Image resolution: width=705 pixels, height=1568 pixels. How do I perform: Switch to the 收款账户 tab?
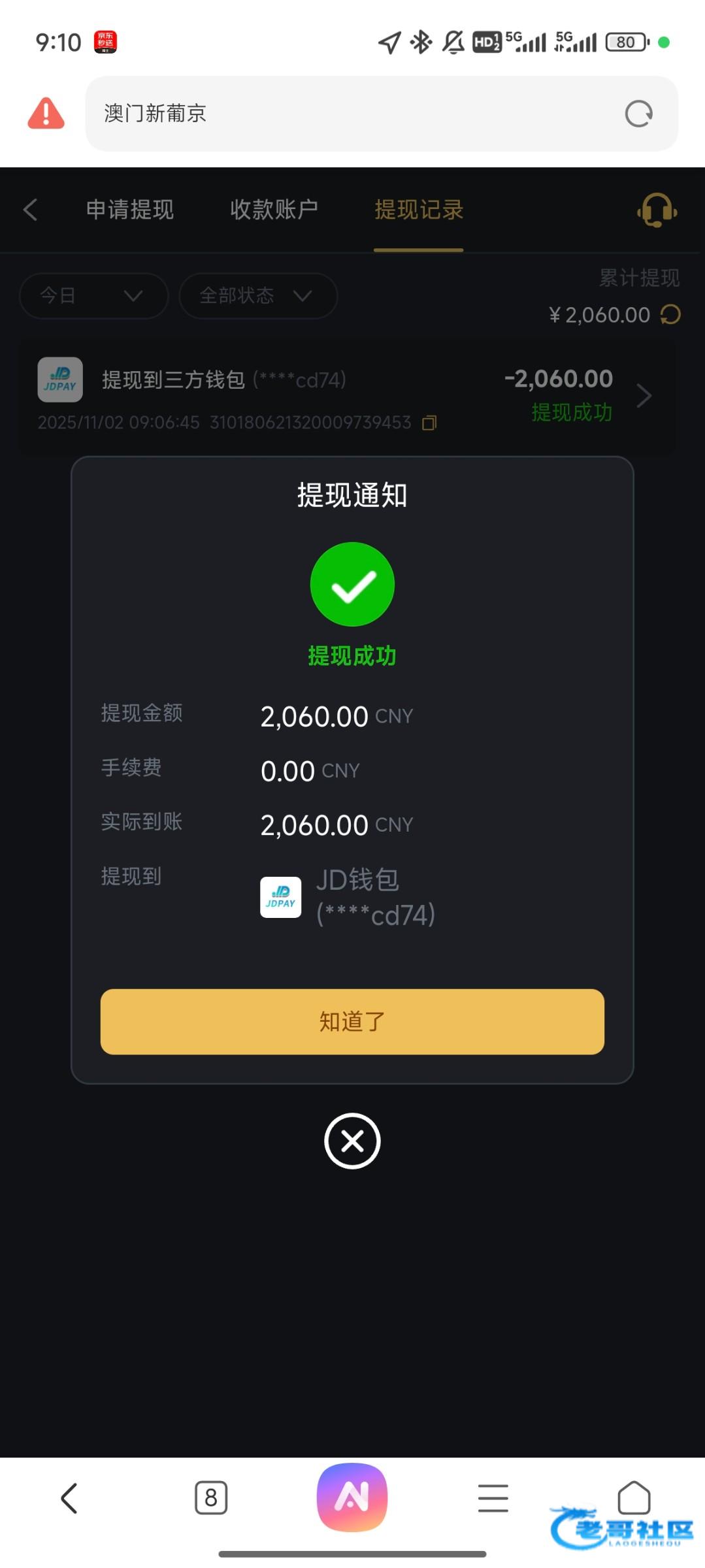click(x=274, y=210)
